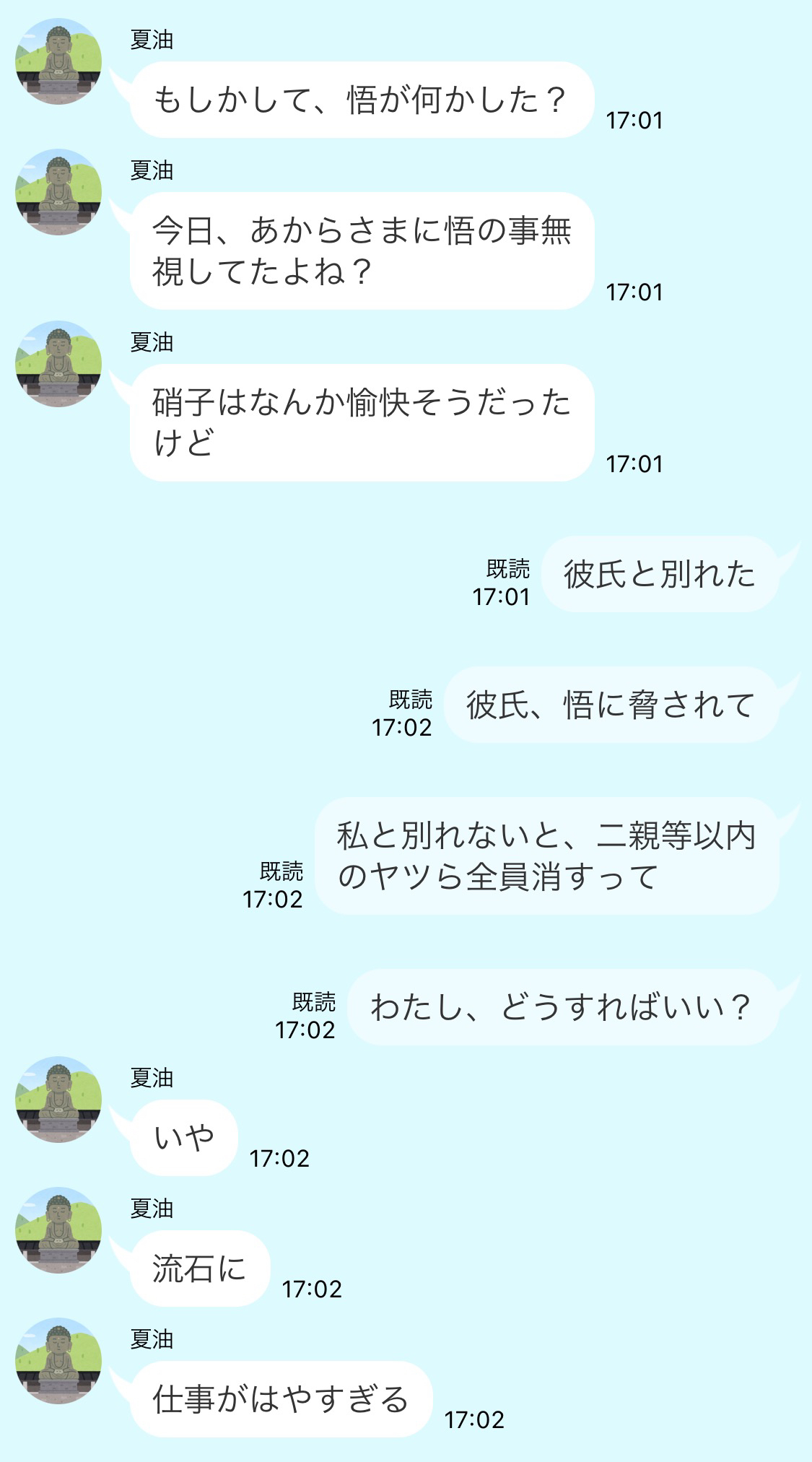Open avatar next to "仕事がはやすぎる" message
Viewport: 812px width, 1462px height.
coord(58,1361)
